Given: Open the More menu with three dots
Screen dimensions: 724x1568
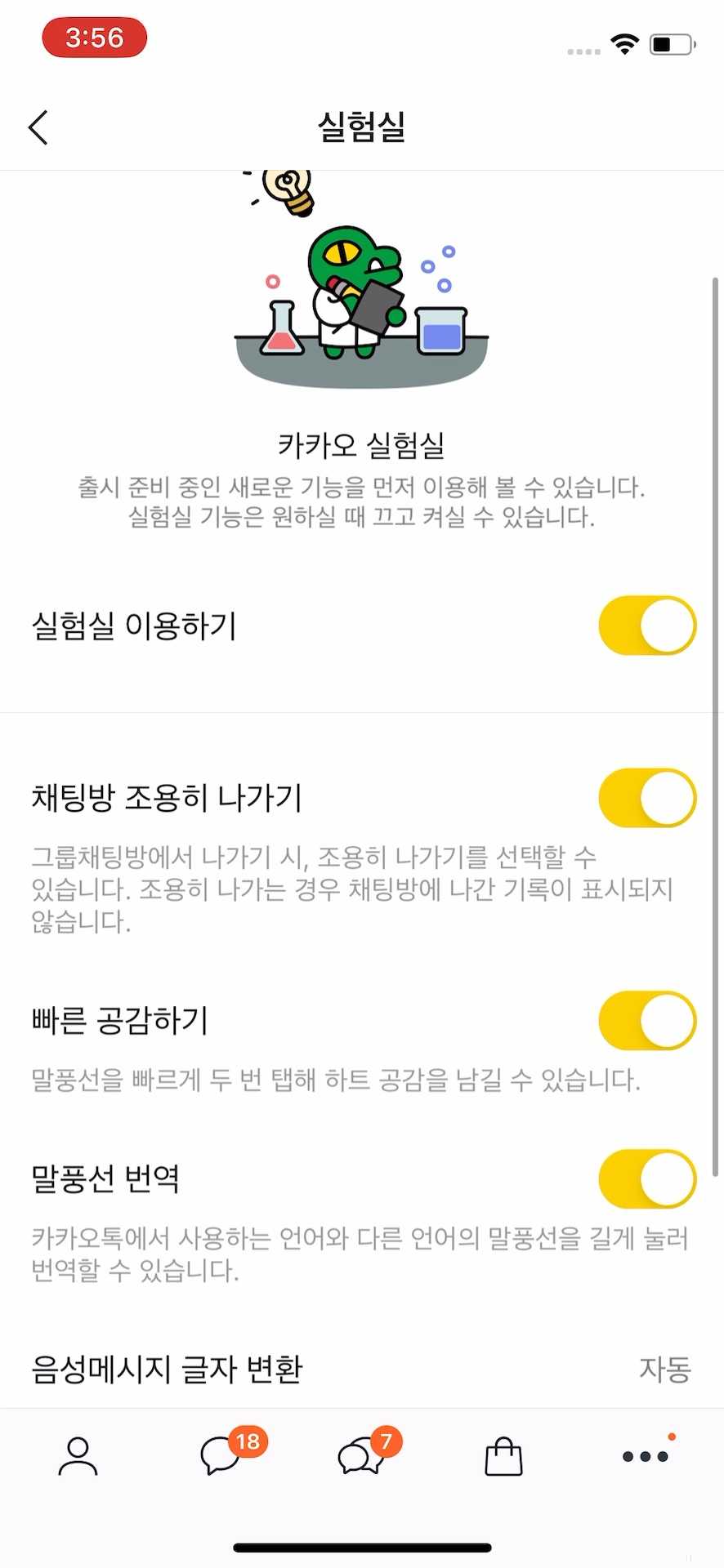Looking at the screenshot, I should pyautogui.click(x=645, y=1456).
